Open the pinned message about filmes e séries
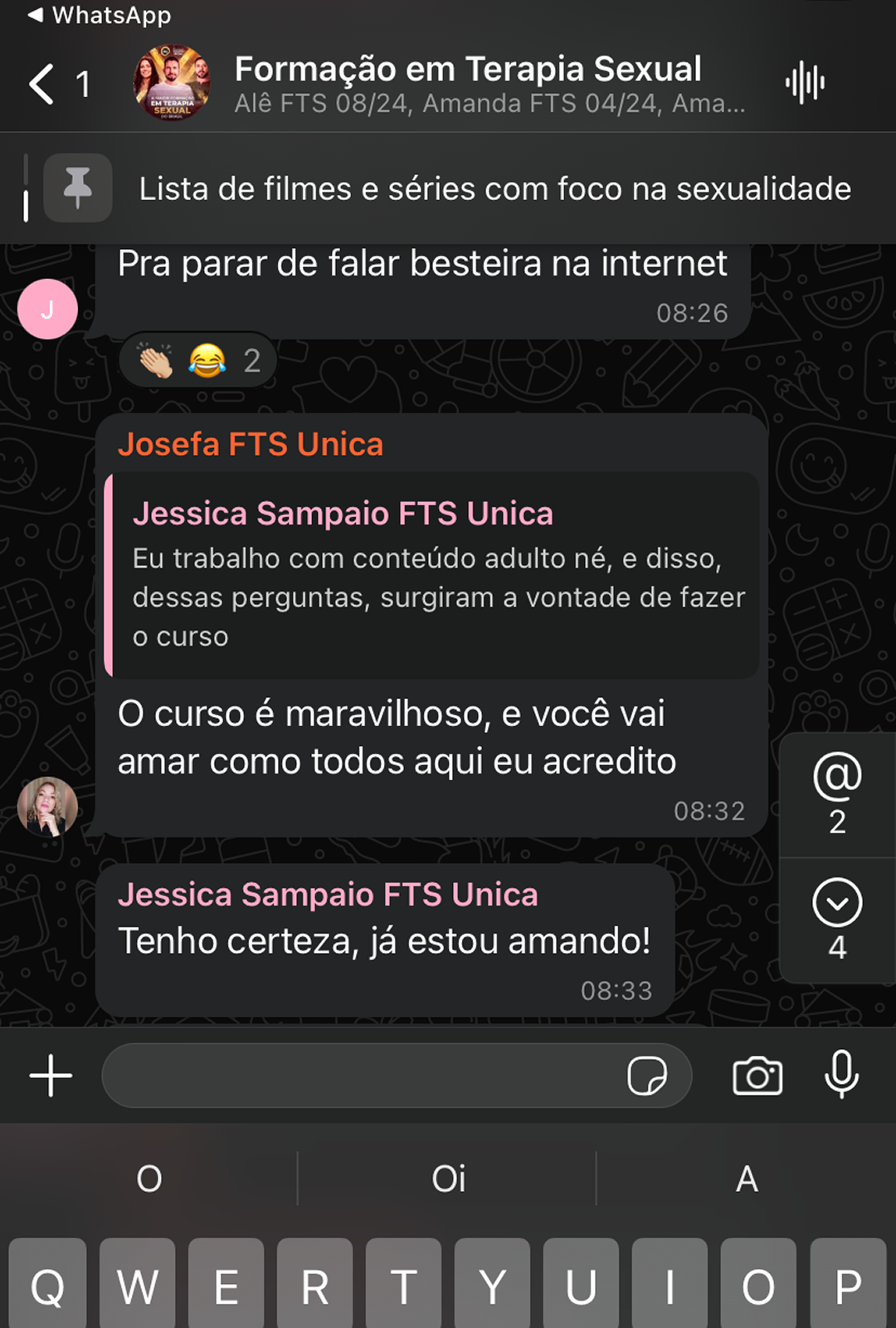The width and height of the screenshot is (896, 1328). pyautogui.click(x=494, y=189)
